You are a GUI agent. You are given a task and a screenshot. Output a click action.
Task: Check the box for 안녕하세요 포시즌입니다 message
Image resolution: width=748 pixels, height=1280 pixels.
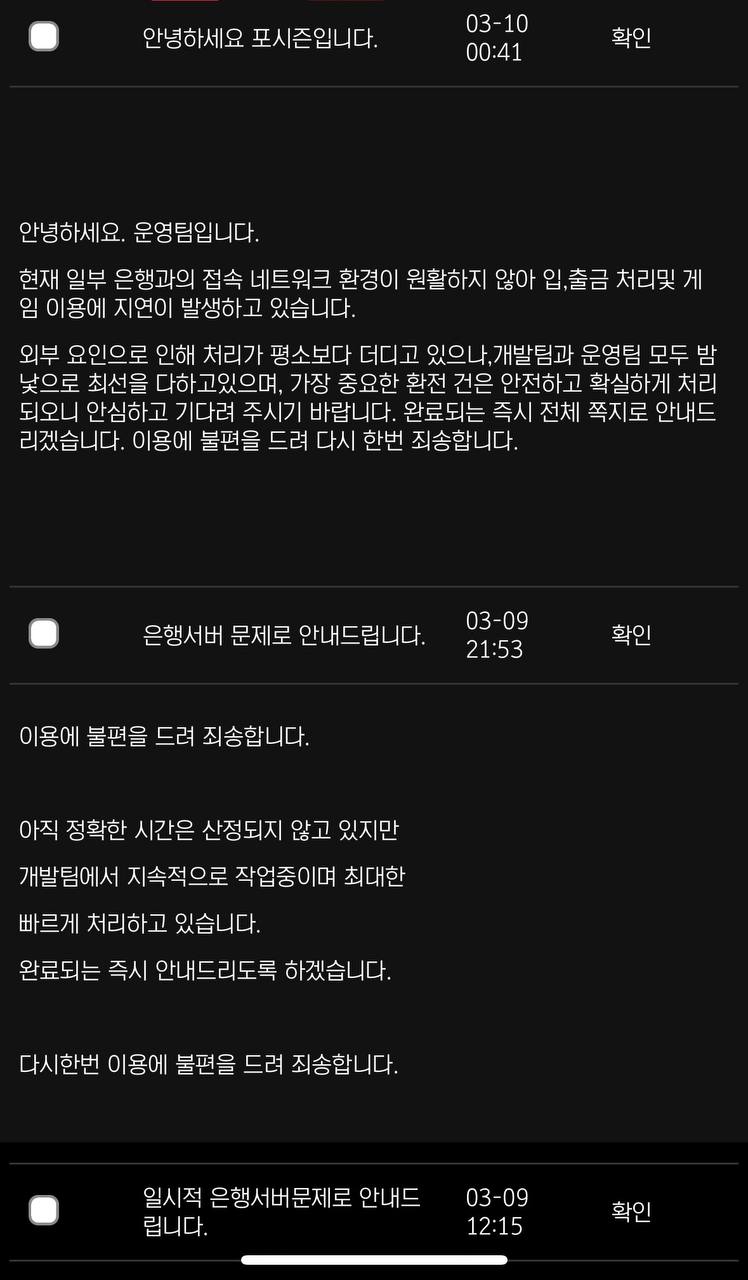click(43, 37)
